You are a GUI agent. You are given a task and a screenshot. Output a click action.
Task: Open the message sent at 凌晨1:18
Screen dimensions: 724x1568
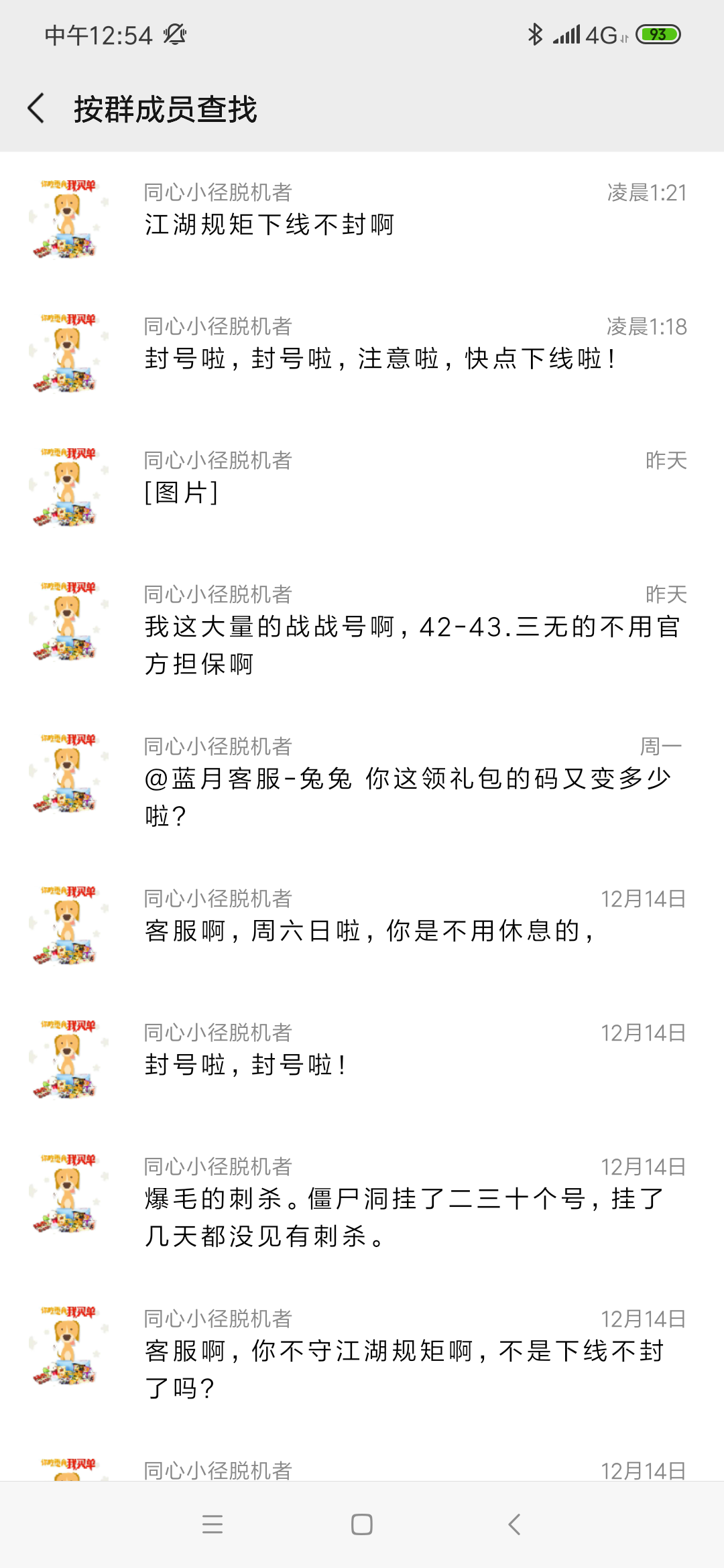click(x=362, y=352)
